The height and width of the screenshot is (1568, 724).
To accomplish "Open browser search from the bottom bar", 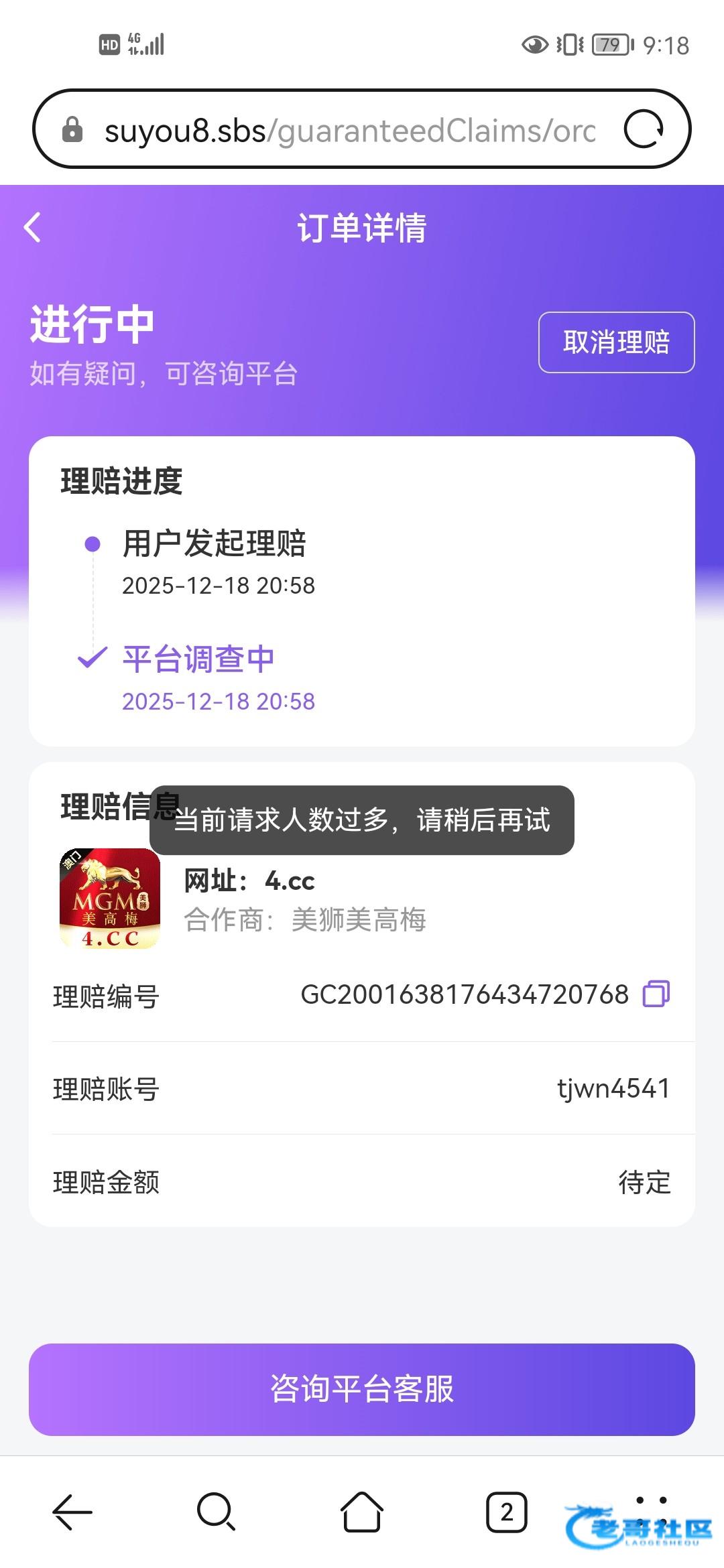I will [x=216, y=1512].
